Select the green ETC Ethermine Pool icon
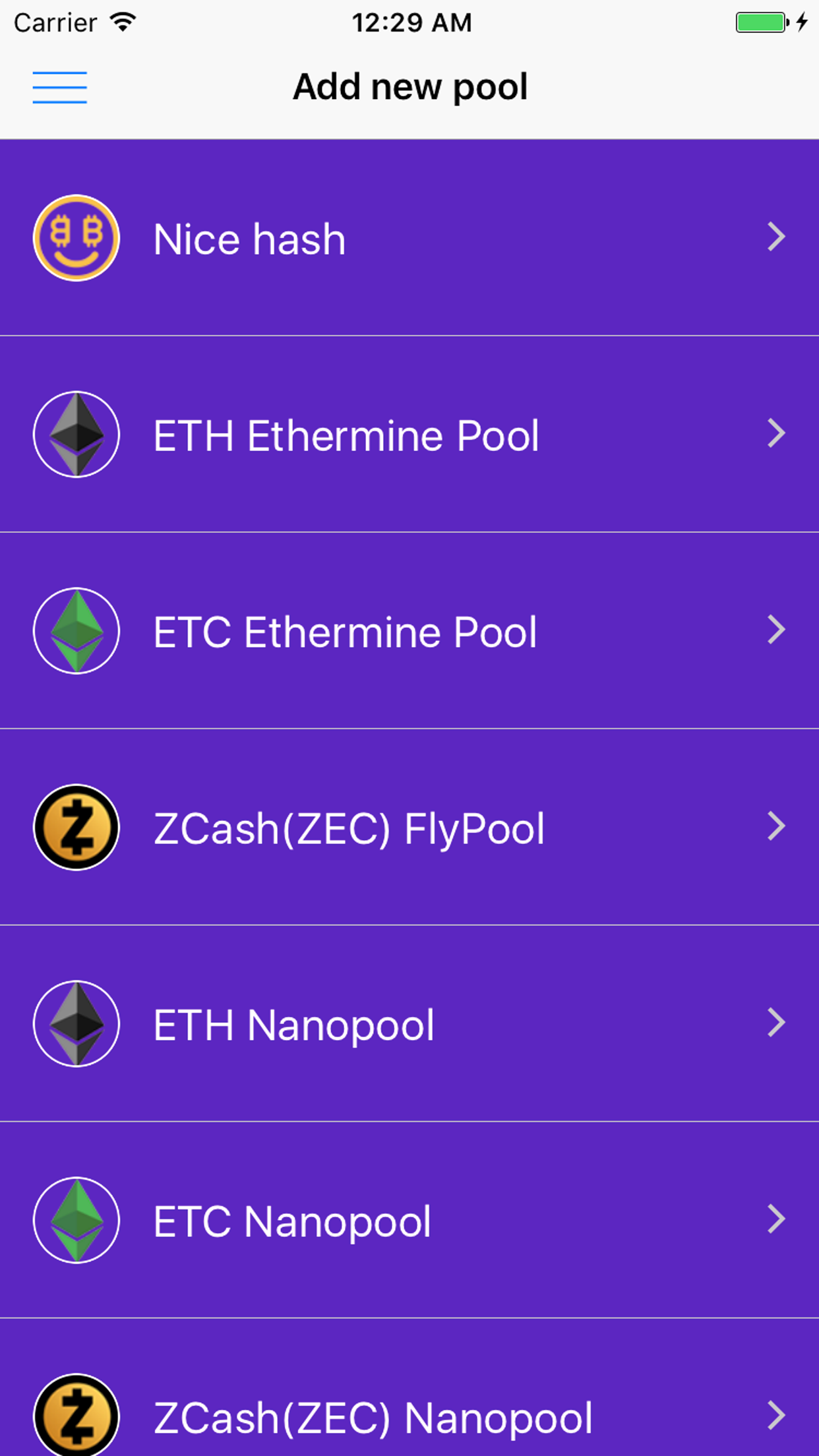The width and height of the screenshot is (819, 1456). coord(76,630)
